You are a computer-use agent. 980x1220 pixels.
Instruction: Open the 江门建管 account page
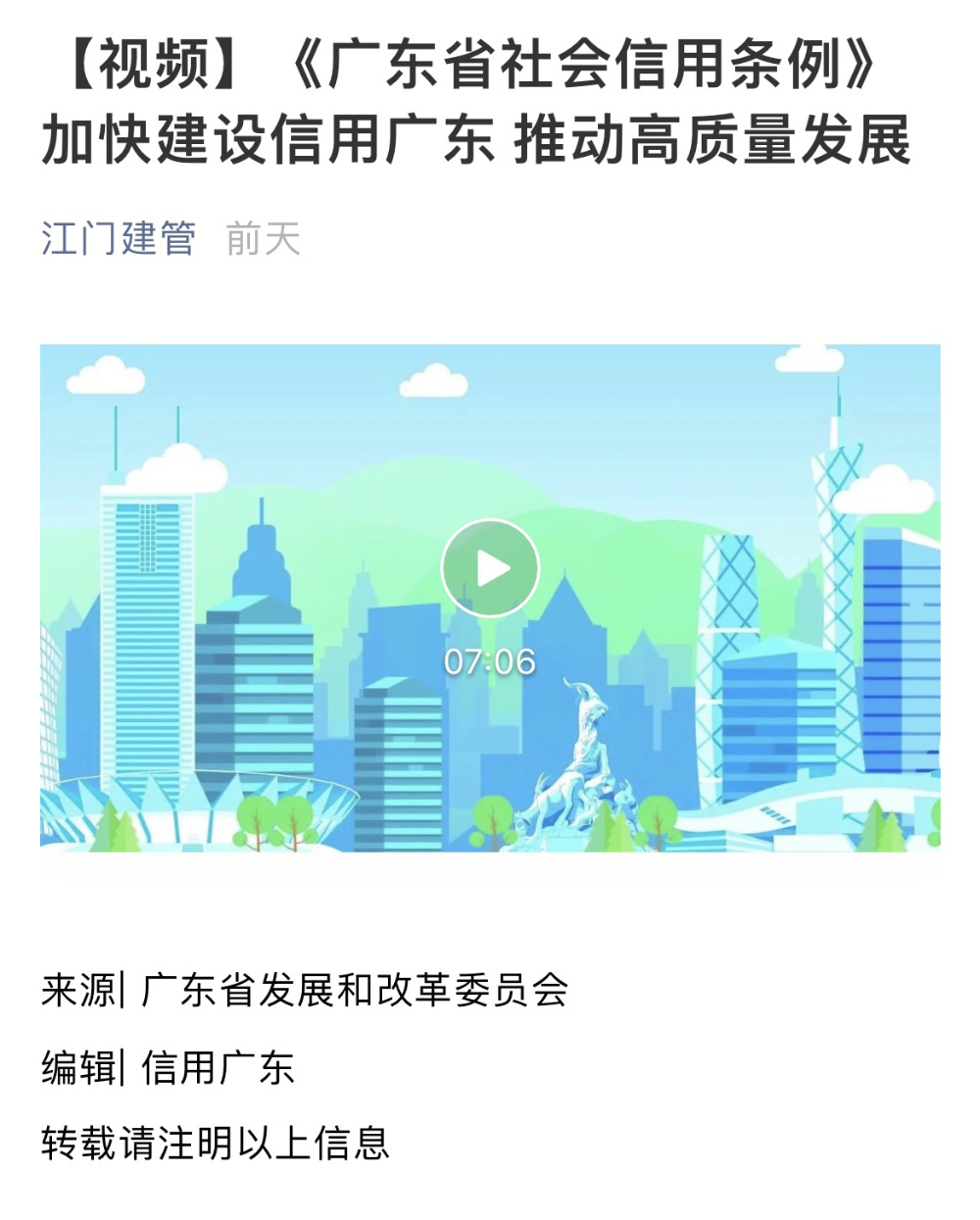click(x=119, y=238)
